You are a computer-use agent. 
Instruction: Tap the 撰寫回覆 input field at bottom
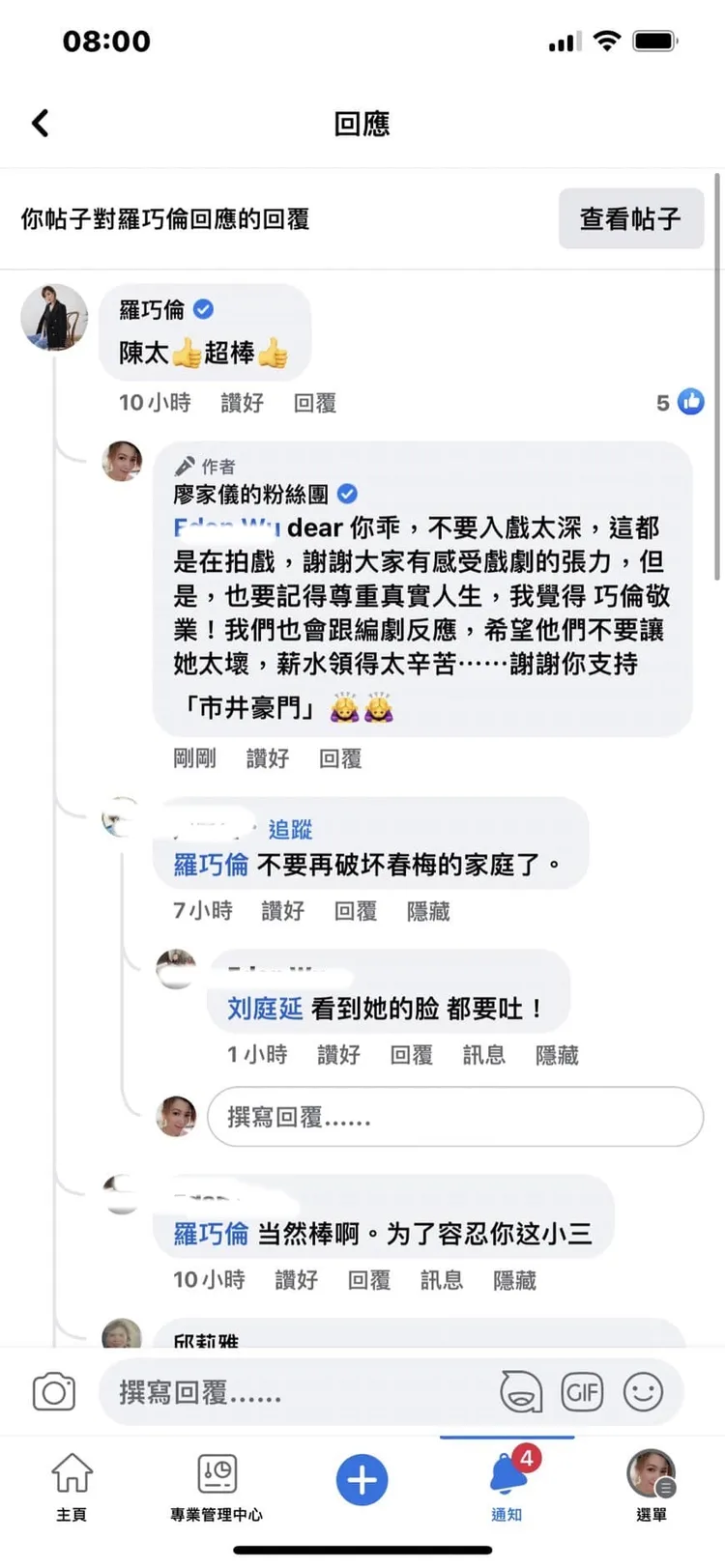[x=290, y=1392]
